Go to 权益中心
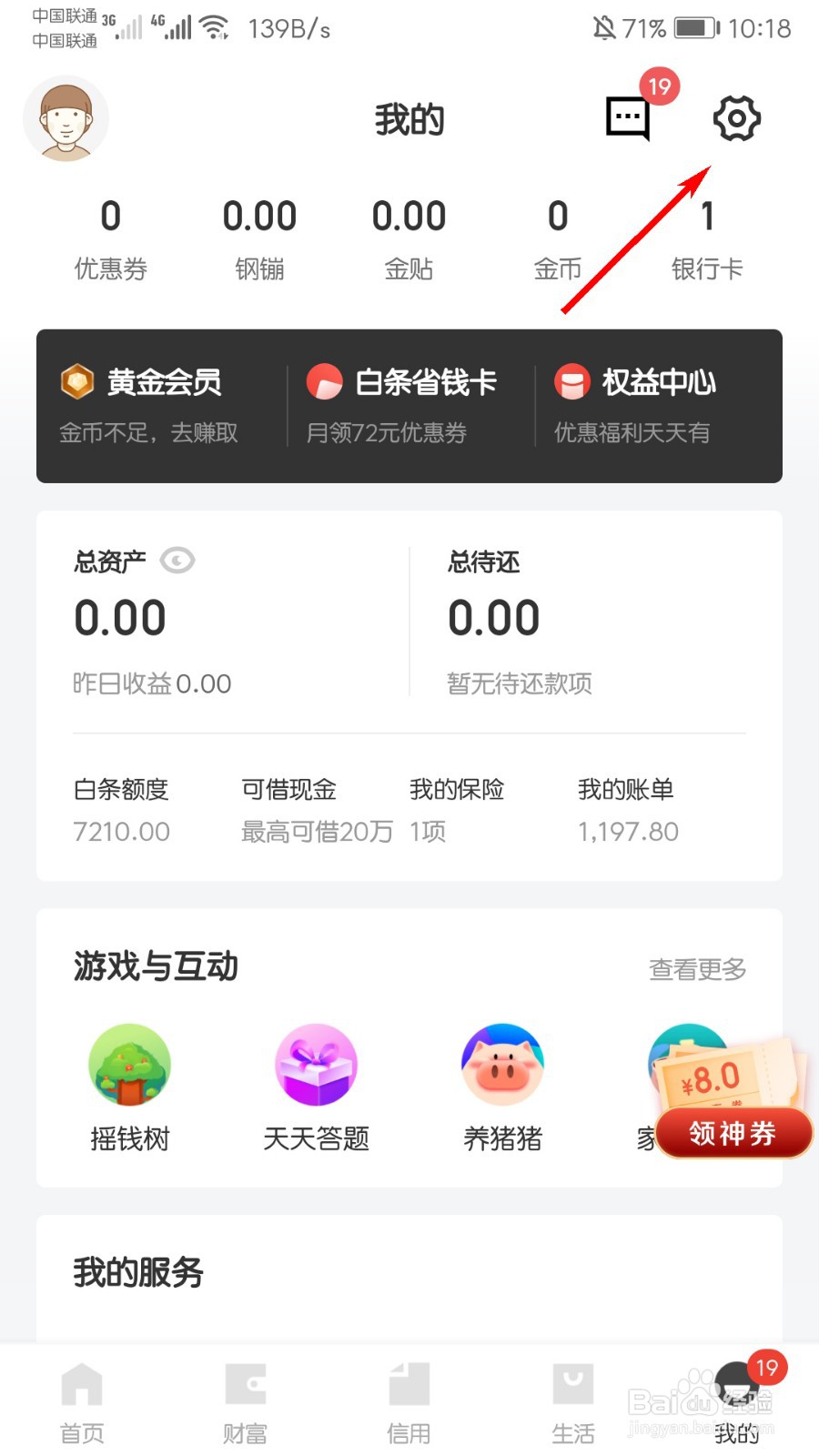819x1456 pixels. pos(634,406)
